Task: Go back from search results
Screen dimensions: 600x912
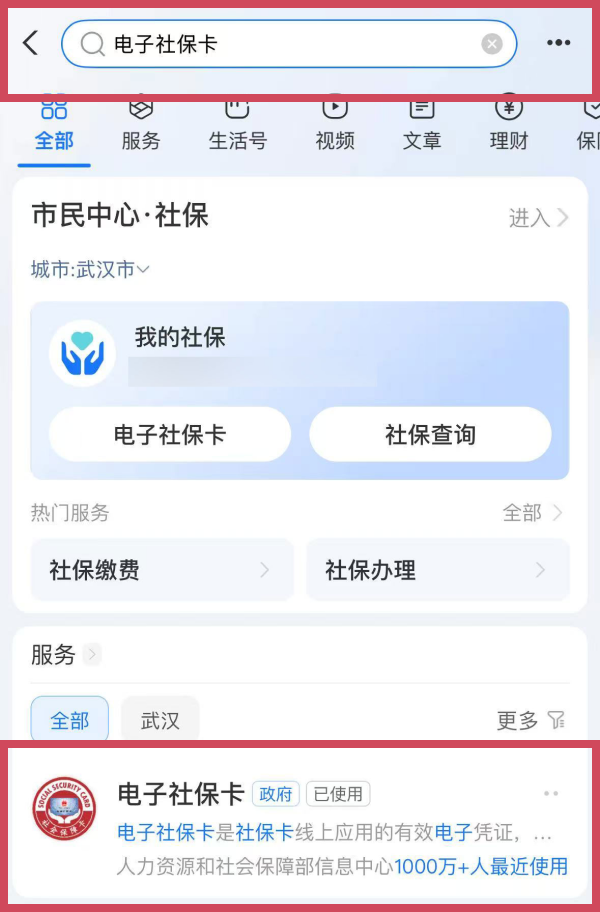Action: 31,43
